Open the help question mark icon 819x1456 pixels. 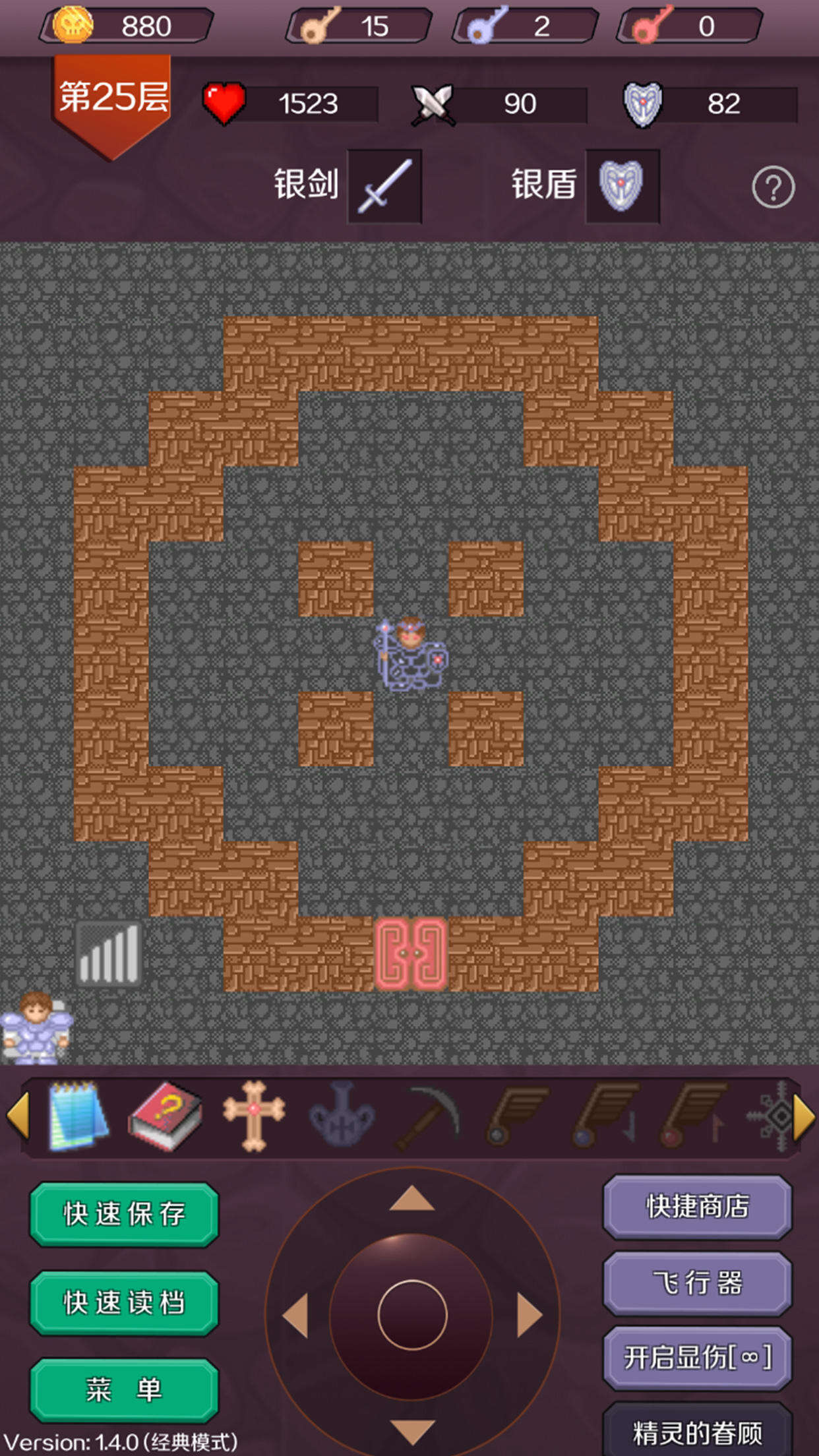(x=773, y=188)
